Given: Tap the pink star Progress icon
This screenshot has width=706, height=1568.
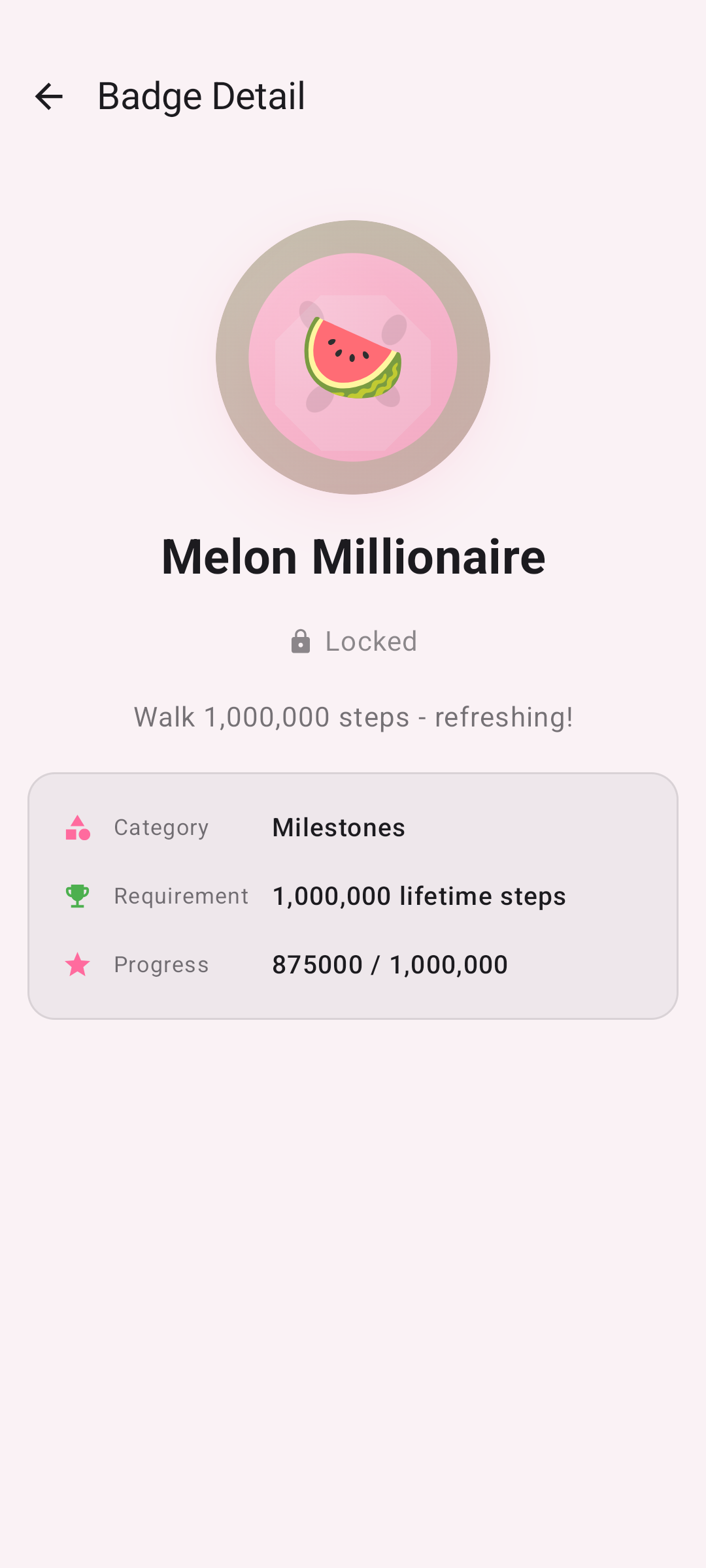Looking at the screenshot, I should click(x=77, y=964).
